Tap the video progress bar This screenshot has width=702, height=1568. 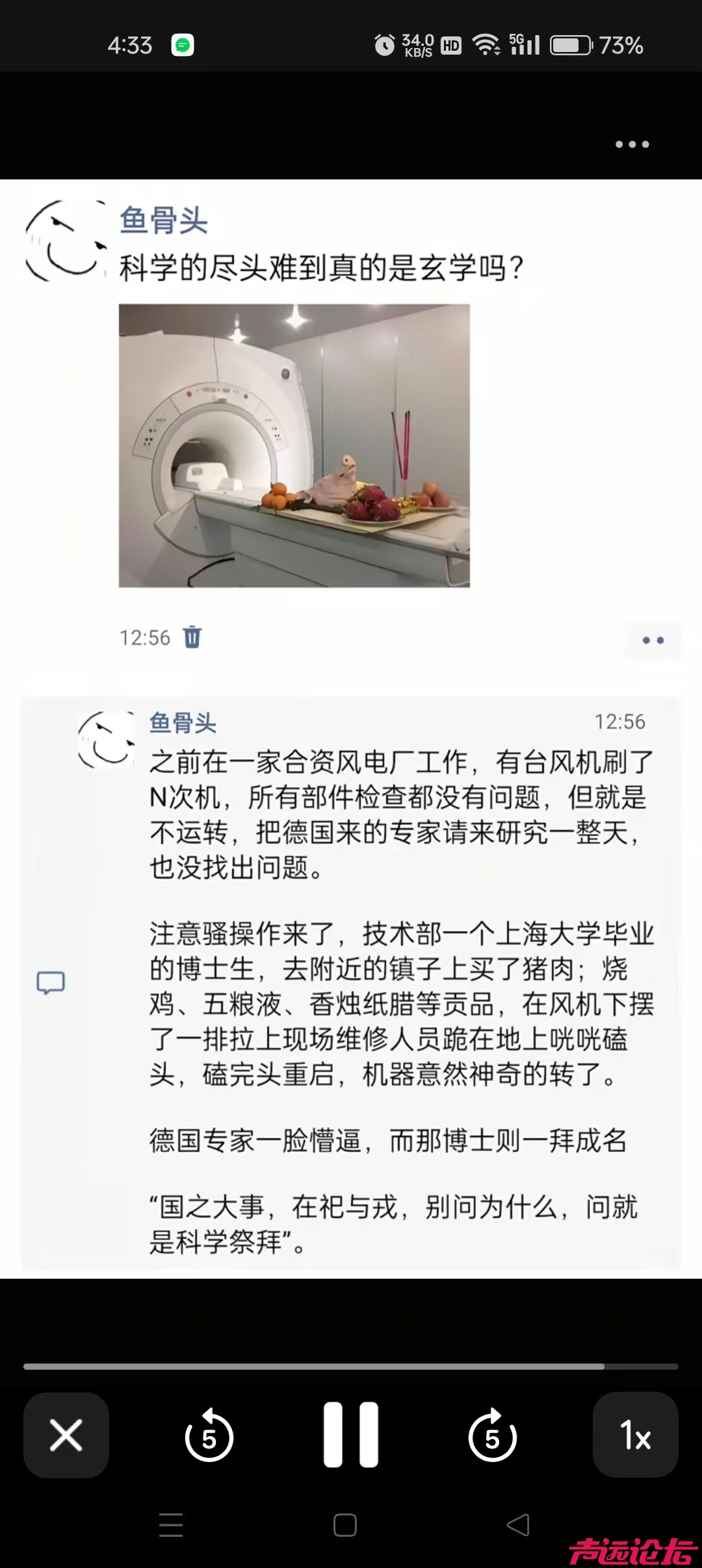click(351, 1366)
